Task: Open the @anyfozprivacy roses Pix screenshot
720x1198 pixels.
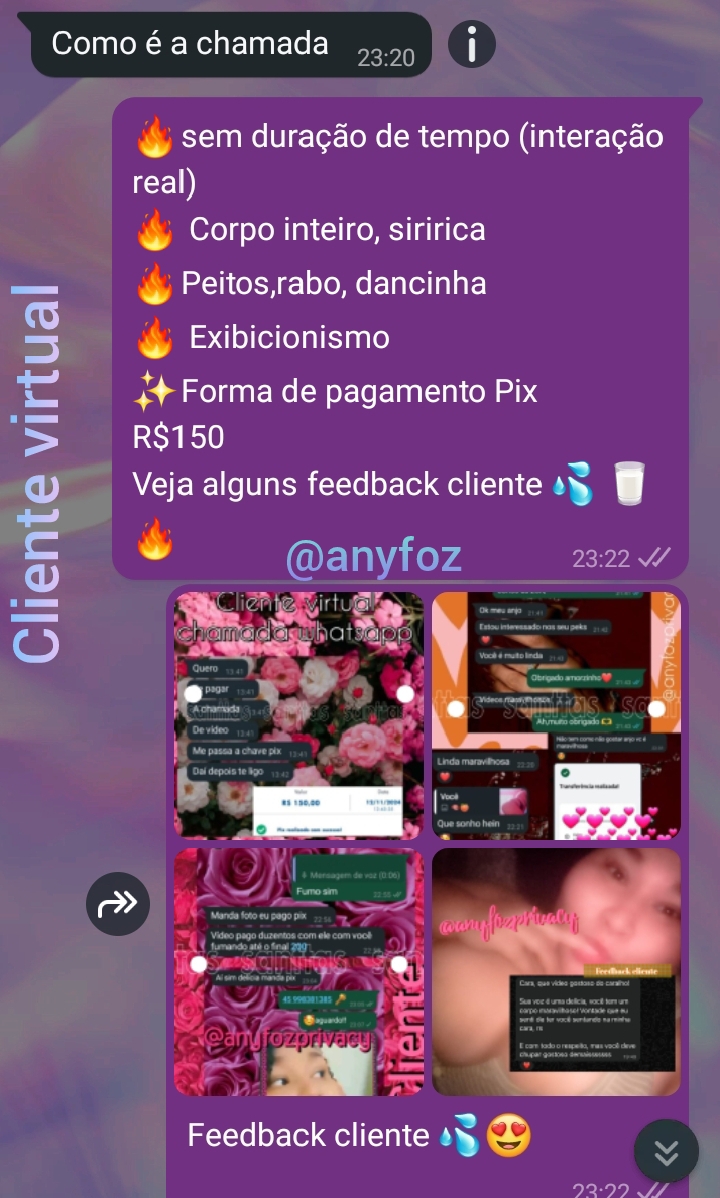Action: pos(298,972)
